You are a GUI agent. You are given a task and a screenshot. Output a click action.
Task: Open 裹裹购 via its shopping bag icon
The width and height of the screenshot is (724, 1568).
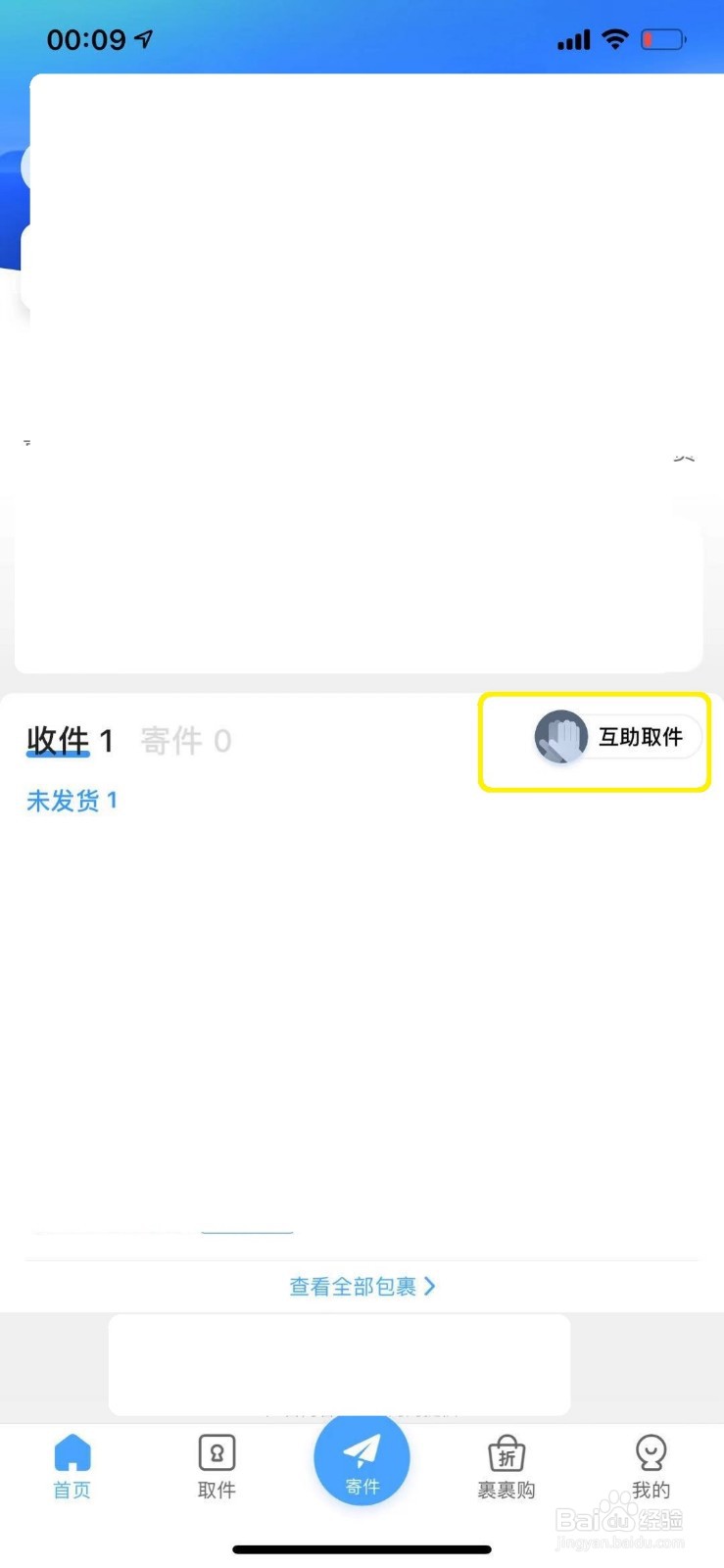506,1451
